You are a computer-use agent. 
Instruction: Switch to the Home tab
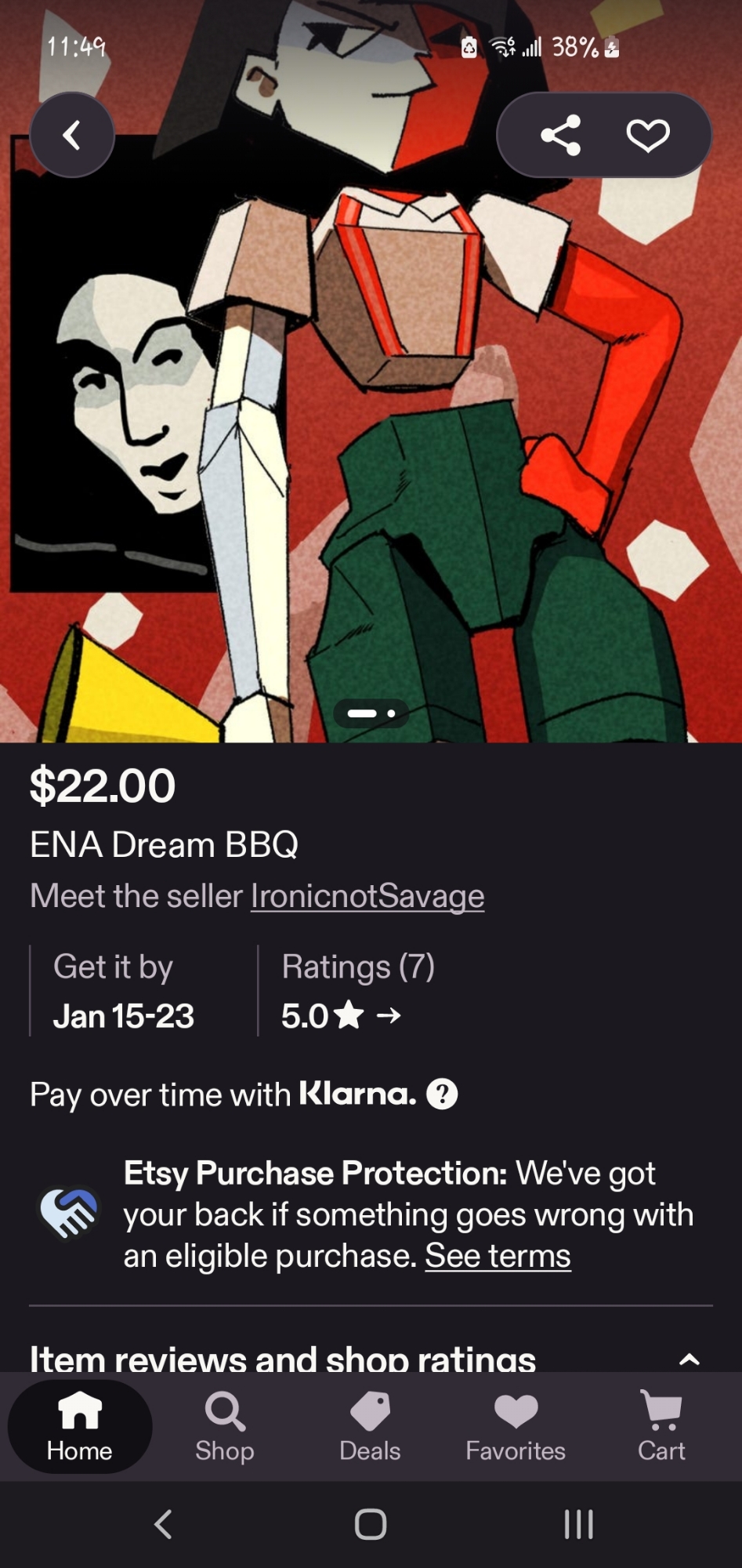(x=79, y=1426)
